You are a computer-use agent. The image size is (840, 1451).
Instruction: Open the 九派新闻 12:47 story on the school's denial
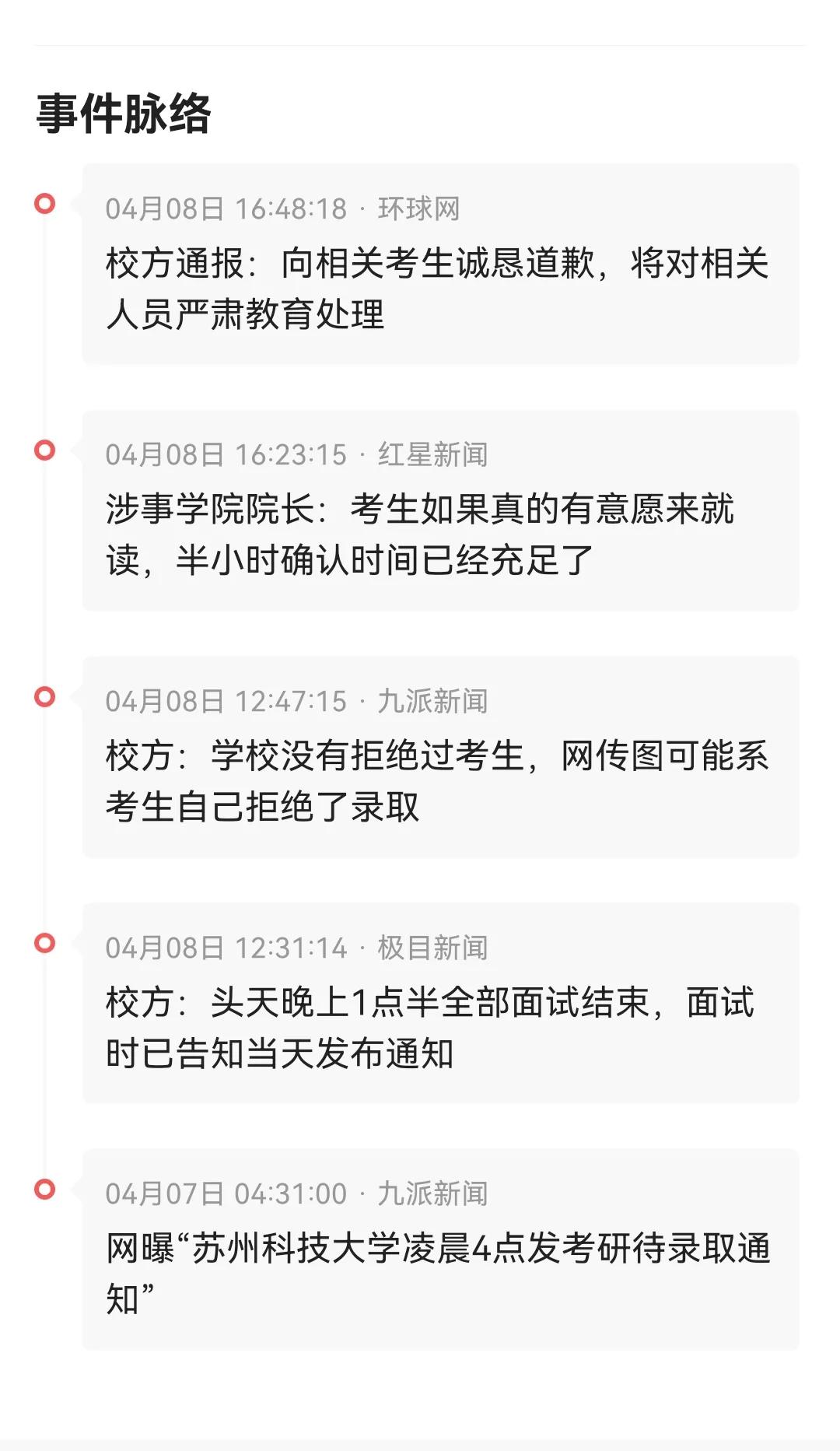pos(440,757)
